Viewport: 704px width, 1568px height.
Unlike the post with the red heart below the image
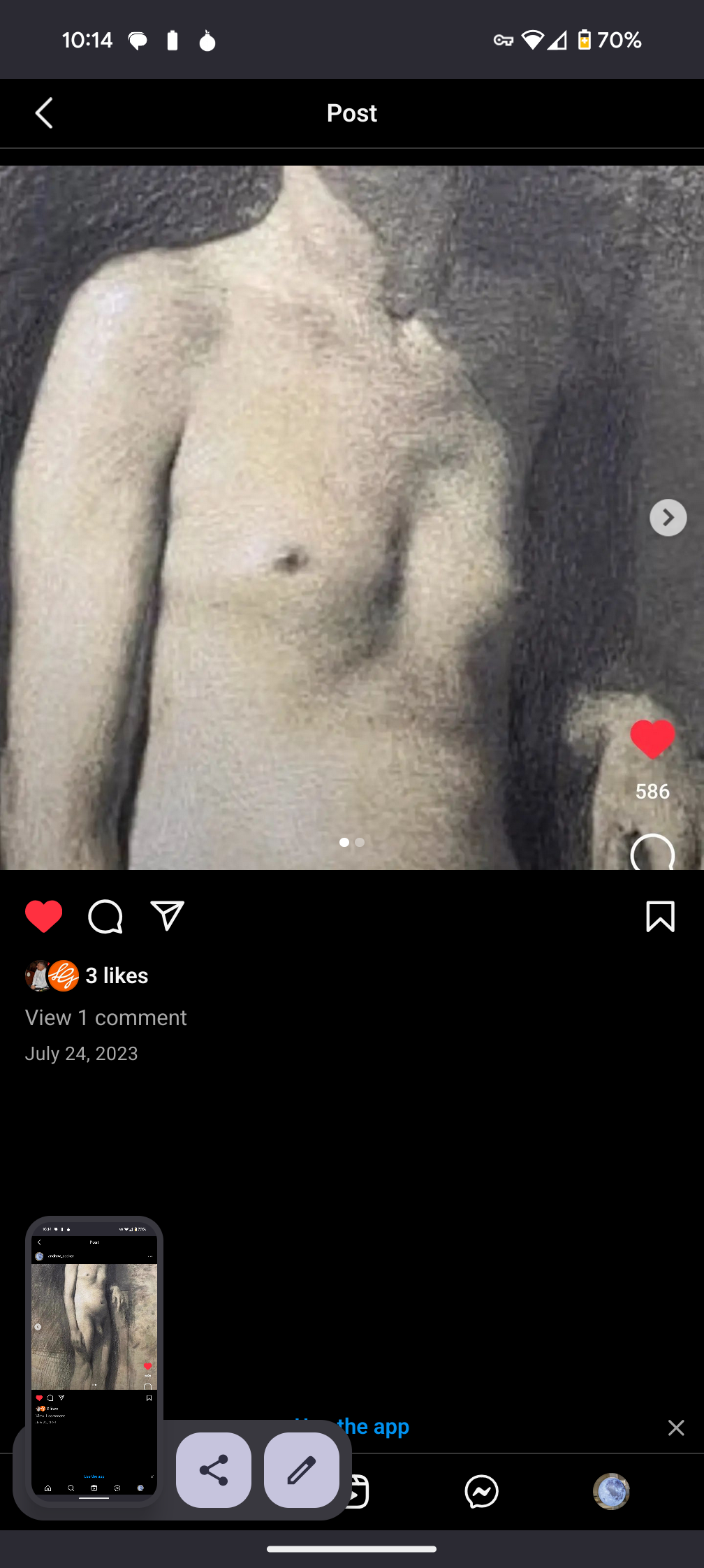click(x=43, y=917)
